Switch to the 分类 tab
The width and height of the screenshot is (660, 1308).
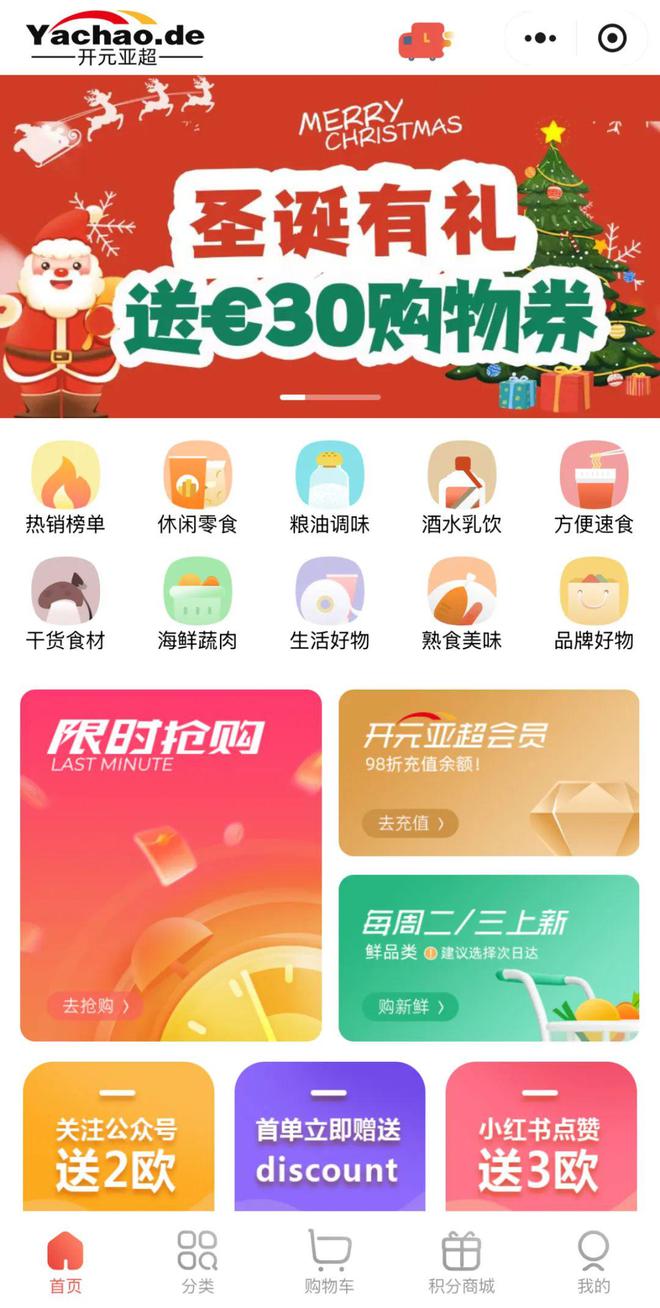click(198, 1262)
